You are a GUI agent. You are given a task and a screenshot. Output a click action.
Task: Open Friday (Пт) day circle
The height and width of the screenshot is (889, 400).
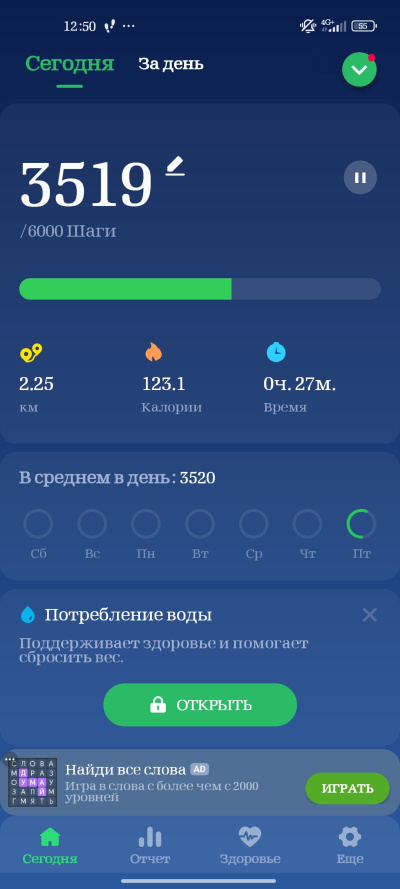(x=361, y=524)
